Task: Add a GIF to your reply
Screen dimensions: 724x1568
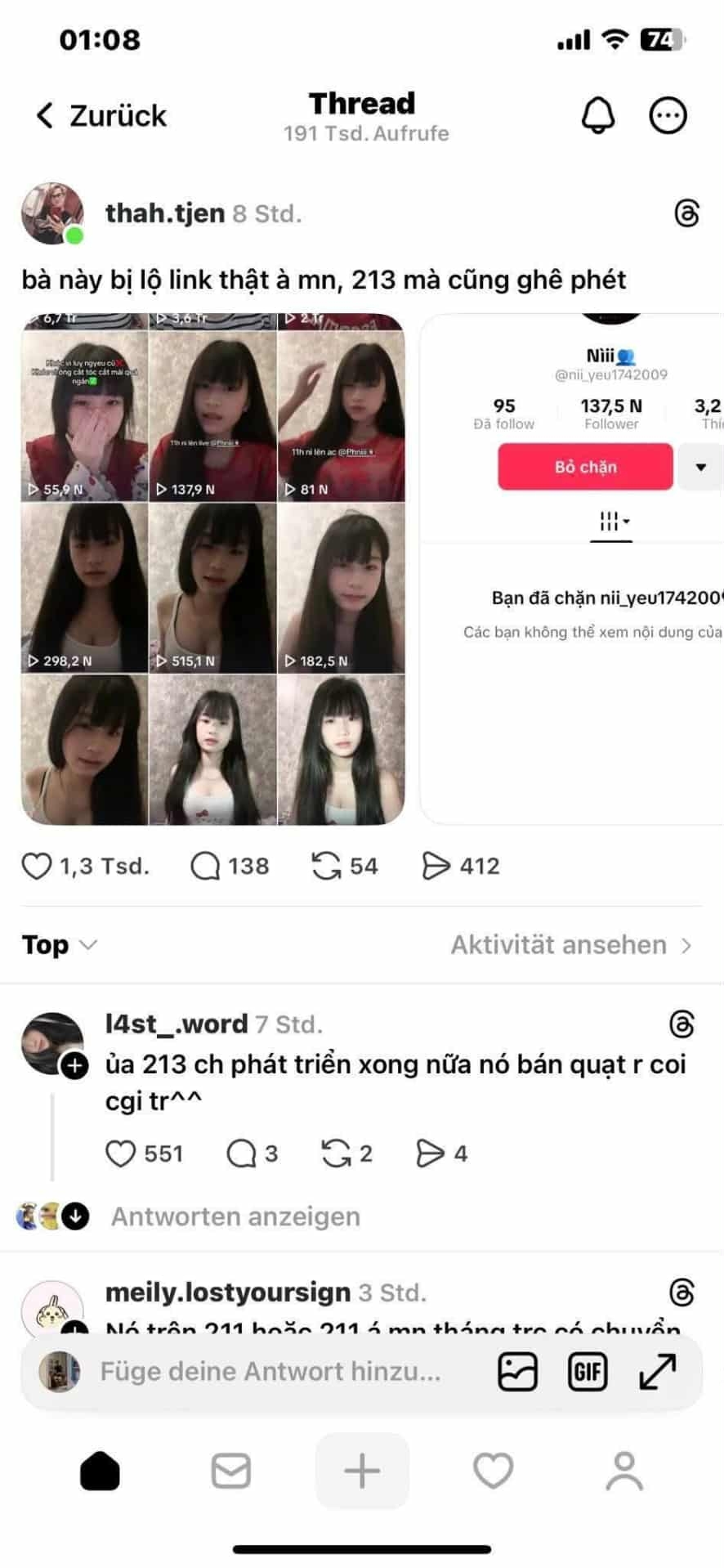Action: [588, 1371]
